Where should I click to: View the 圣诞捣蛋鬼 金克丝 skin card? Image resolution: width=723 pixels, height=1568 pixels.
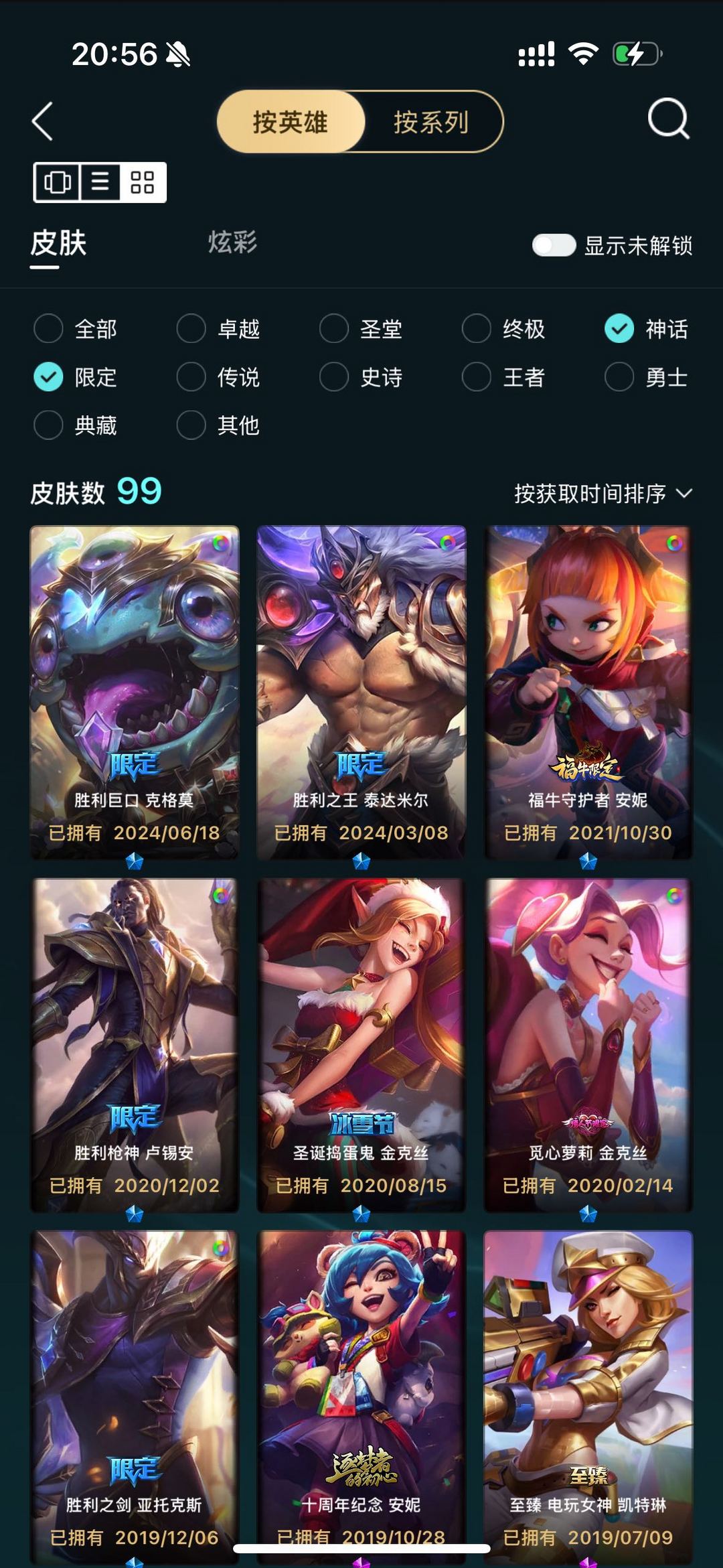coord(361,1045)
